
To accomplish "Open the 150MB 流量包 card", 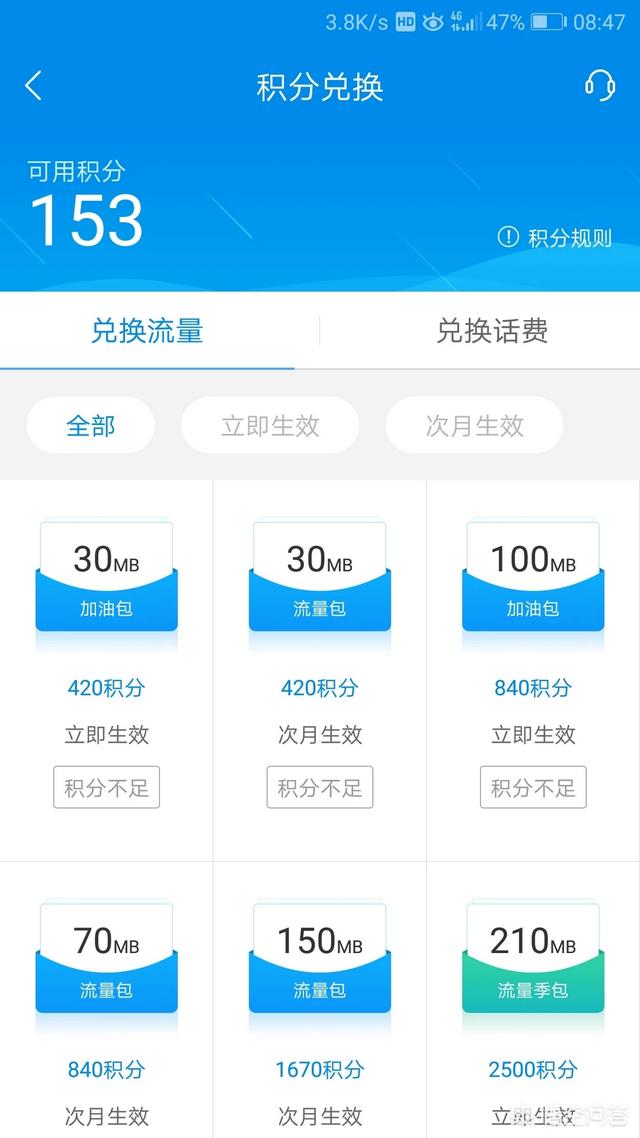I will pos(320,960).
